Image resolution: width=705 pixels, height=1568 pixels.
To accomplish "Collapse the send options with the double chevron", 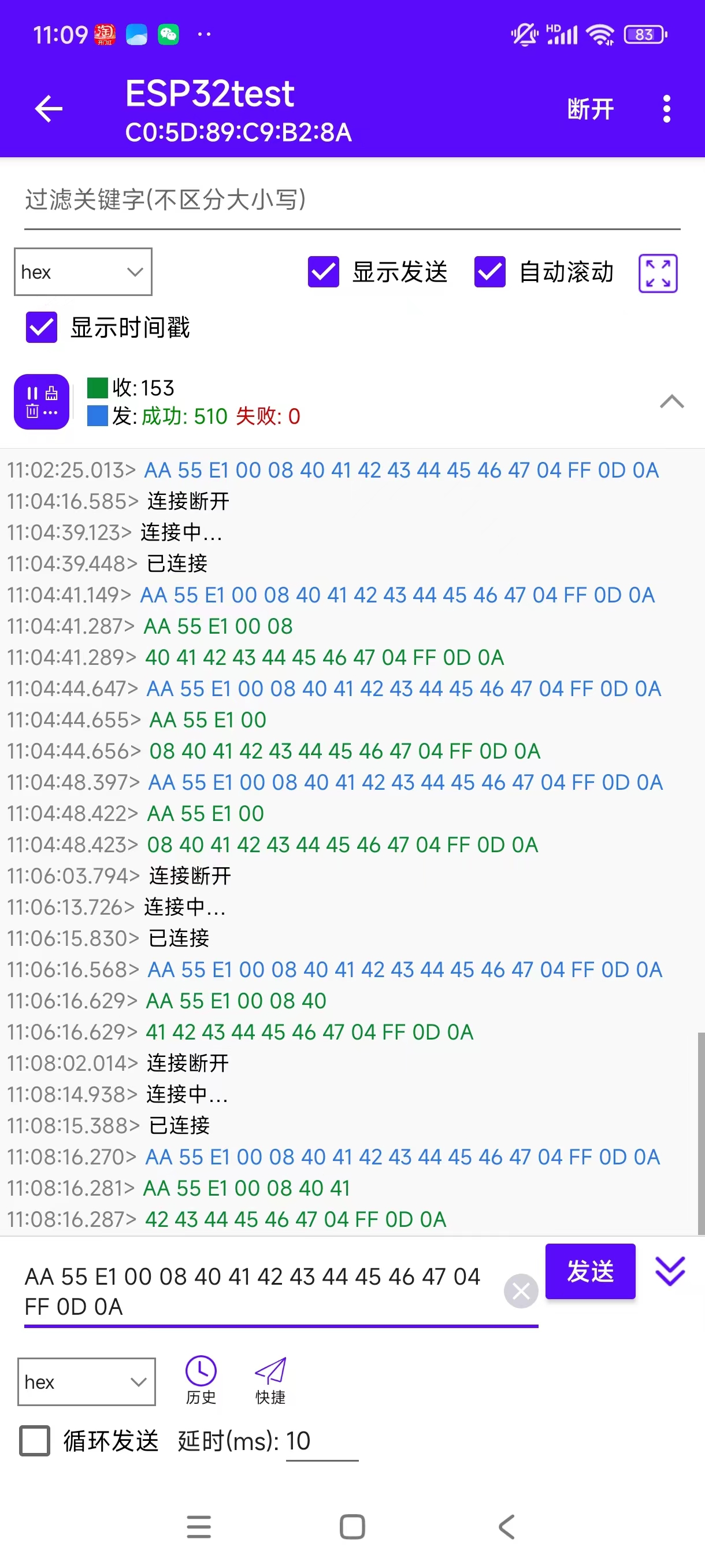I will click(670, 1271).
